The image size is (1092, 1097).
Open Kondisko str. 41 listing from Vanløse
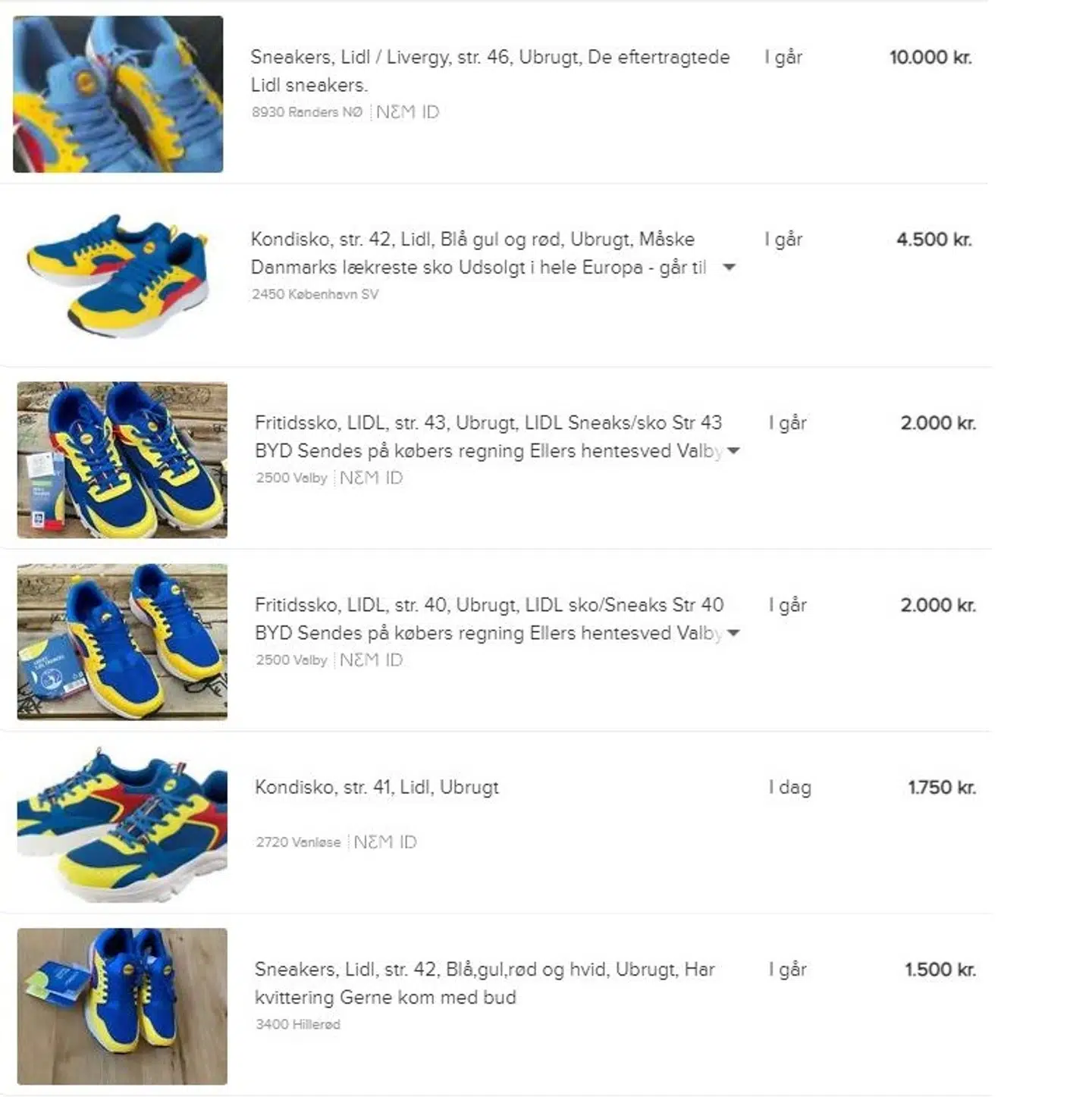376,787
